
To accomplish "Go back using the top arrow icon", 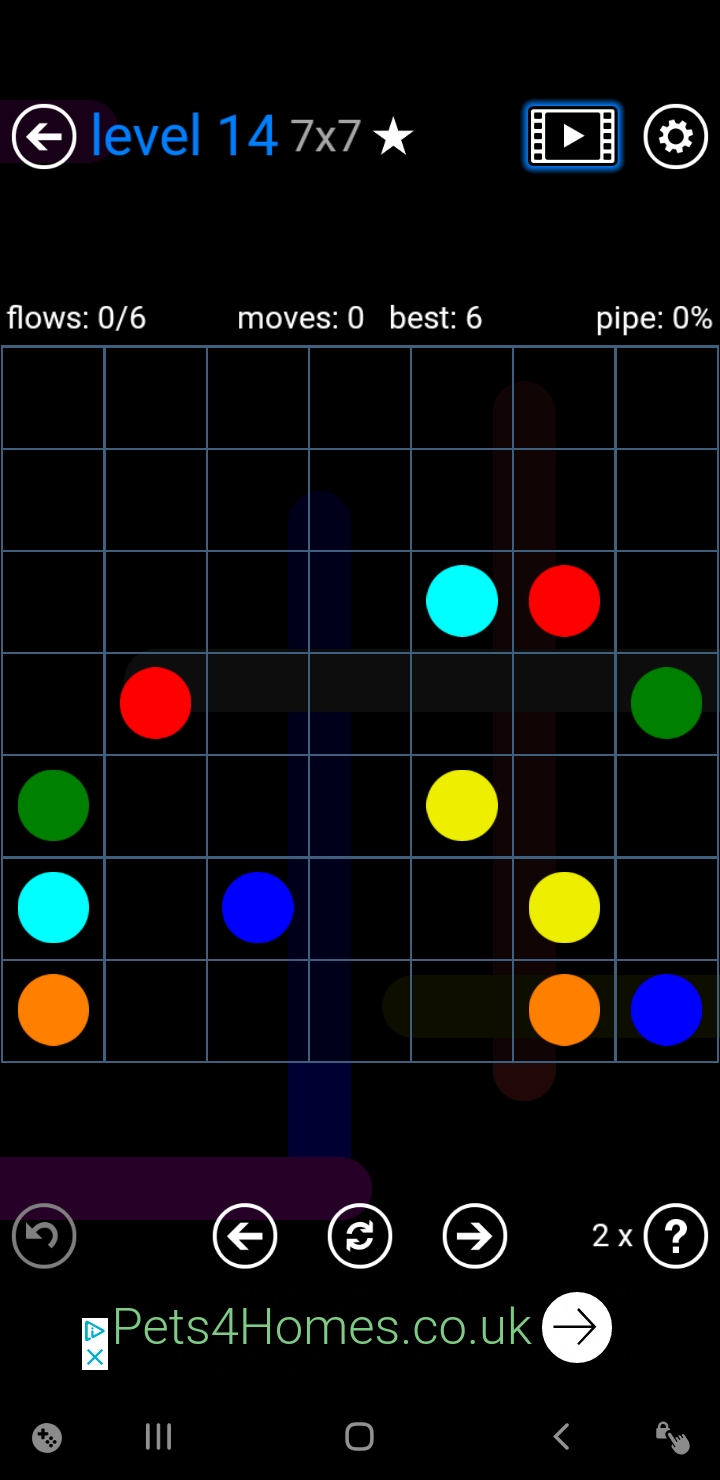I will pos(44,136).
